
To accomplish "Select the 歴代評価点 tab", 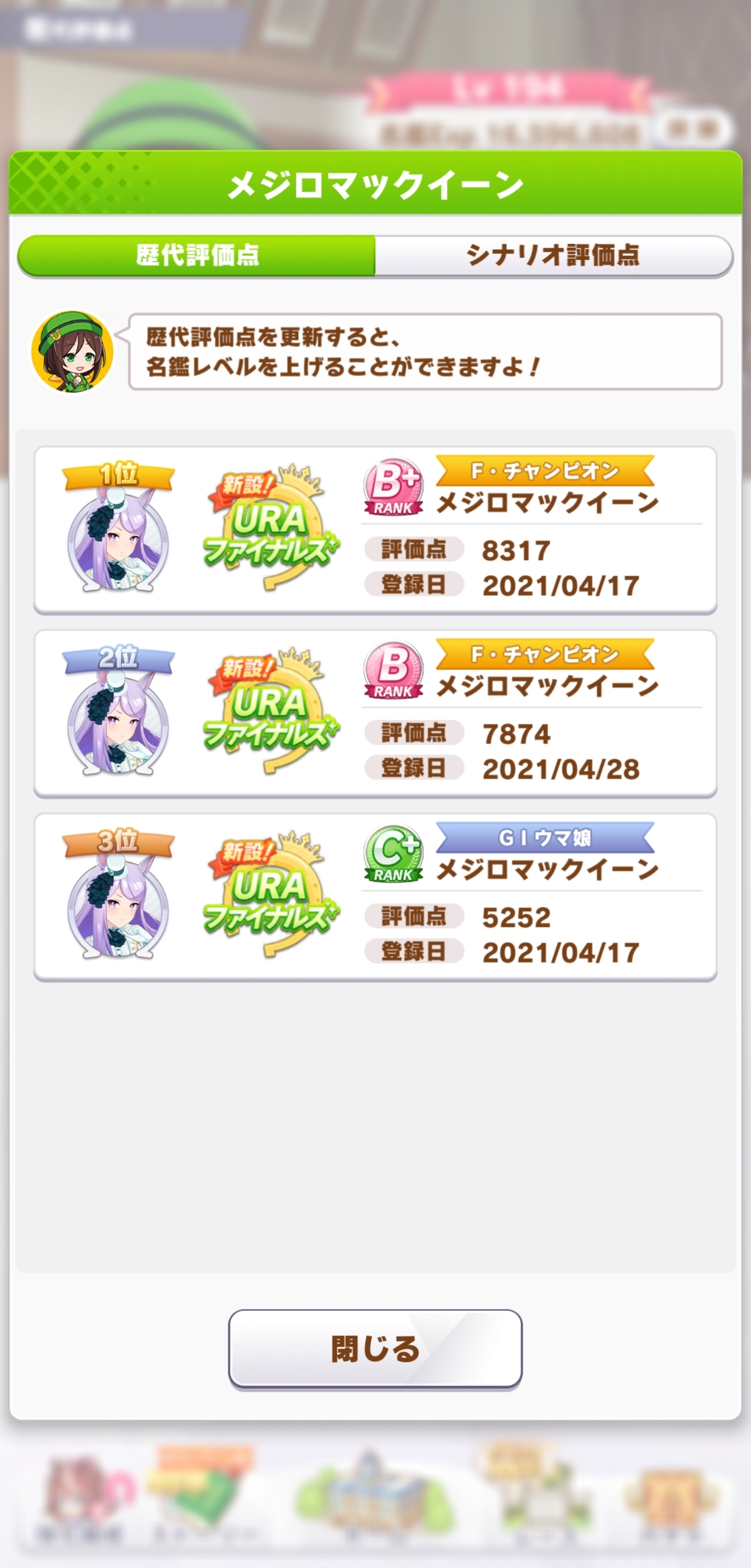I will (x=197, y=255).
